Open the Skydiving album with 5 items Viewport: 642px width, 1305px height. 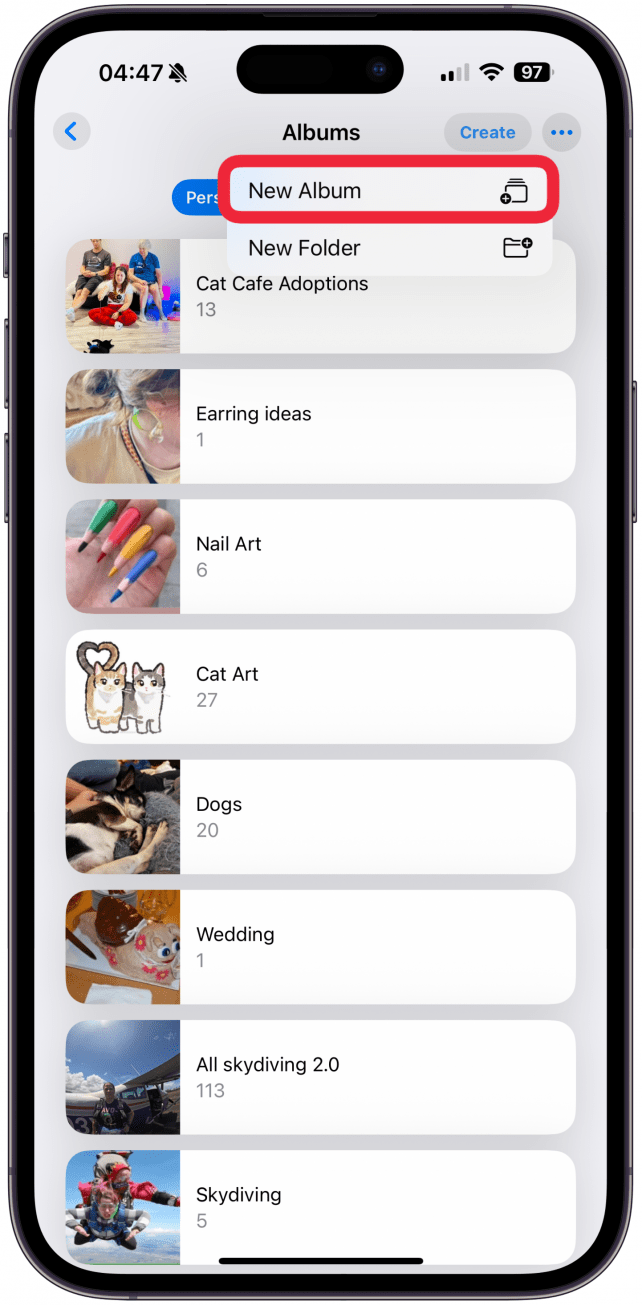pos(320,1207)
